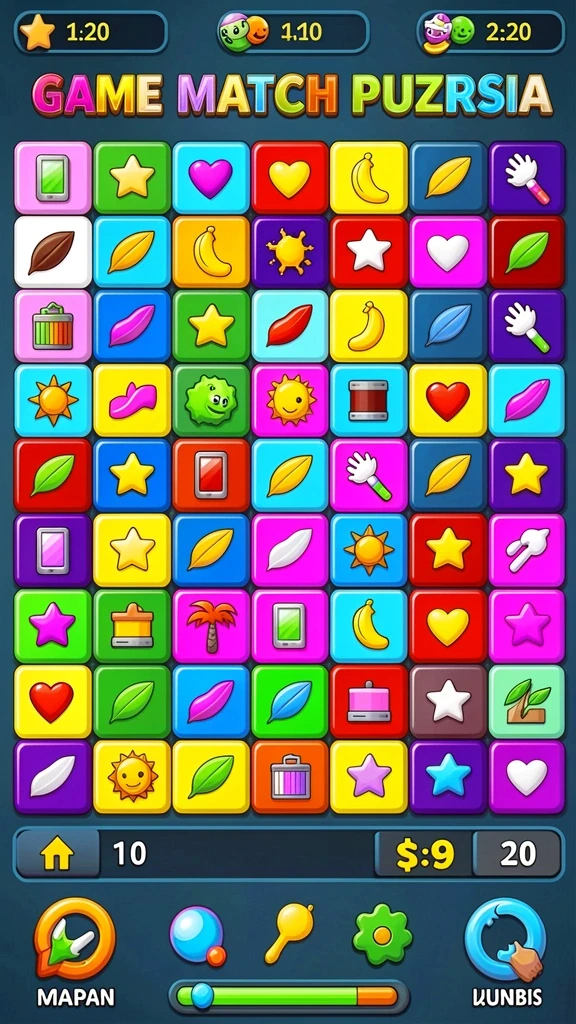The image size is (576, 1024).
Task: Tap the blue star tile
Action: [x=448, y=776]
